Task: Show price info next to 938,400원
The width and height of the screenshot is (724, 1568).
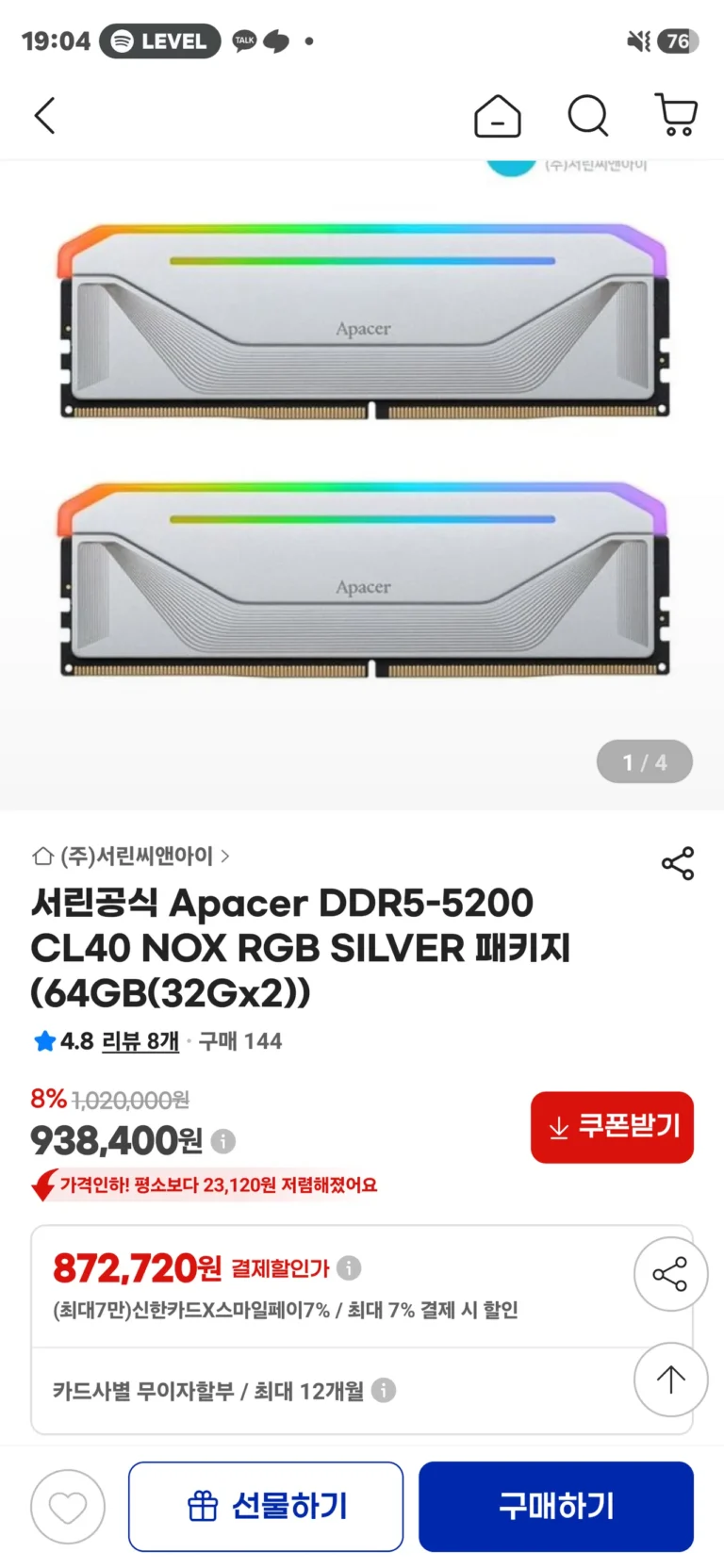Action: pyautogui.click(x=223, y=1141)
